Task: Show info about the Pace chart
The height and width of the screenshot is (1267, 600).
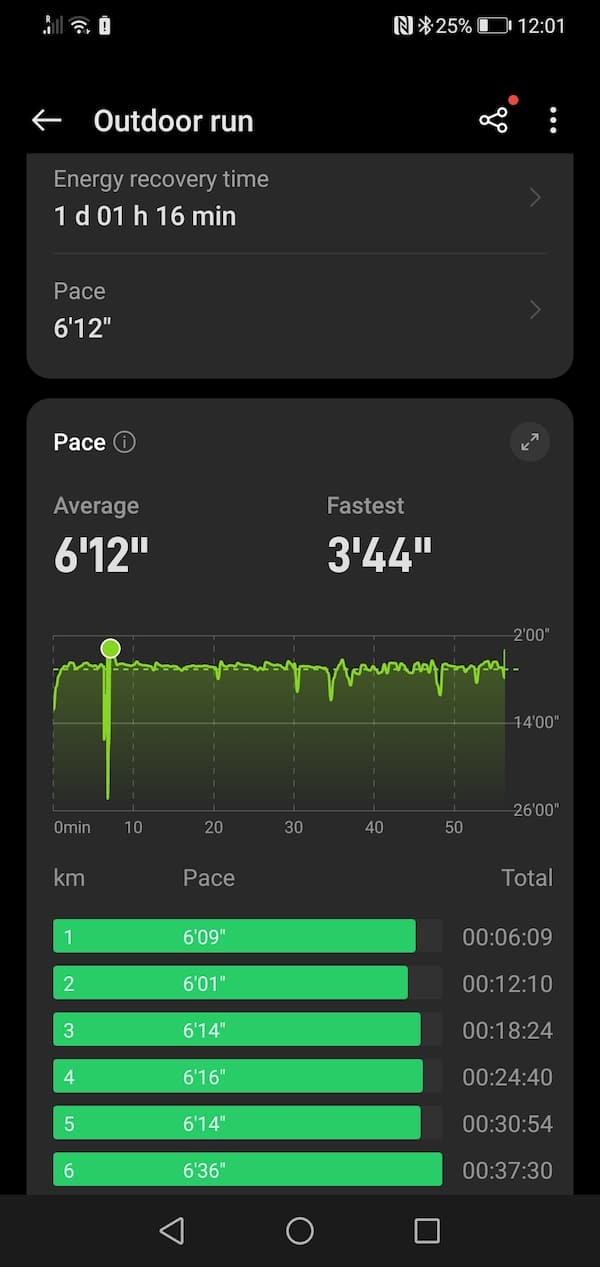Action: click(x=124, y=442)
